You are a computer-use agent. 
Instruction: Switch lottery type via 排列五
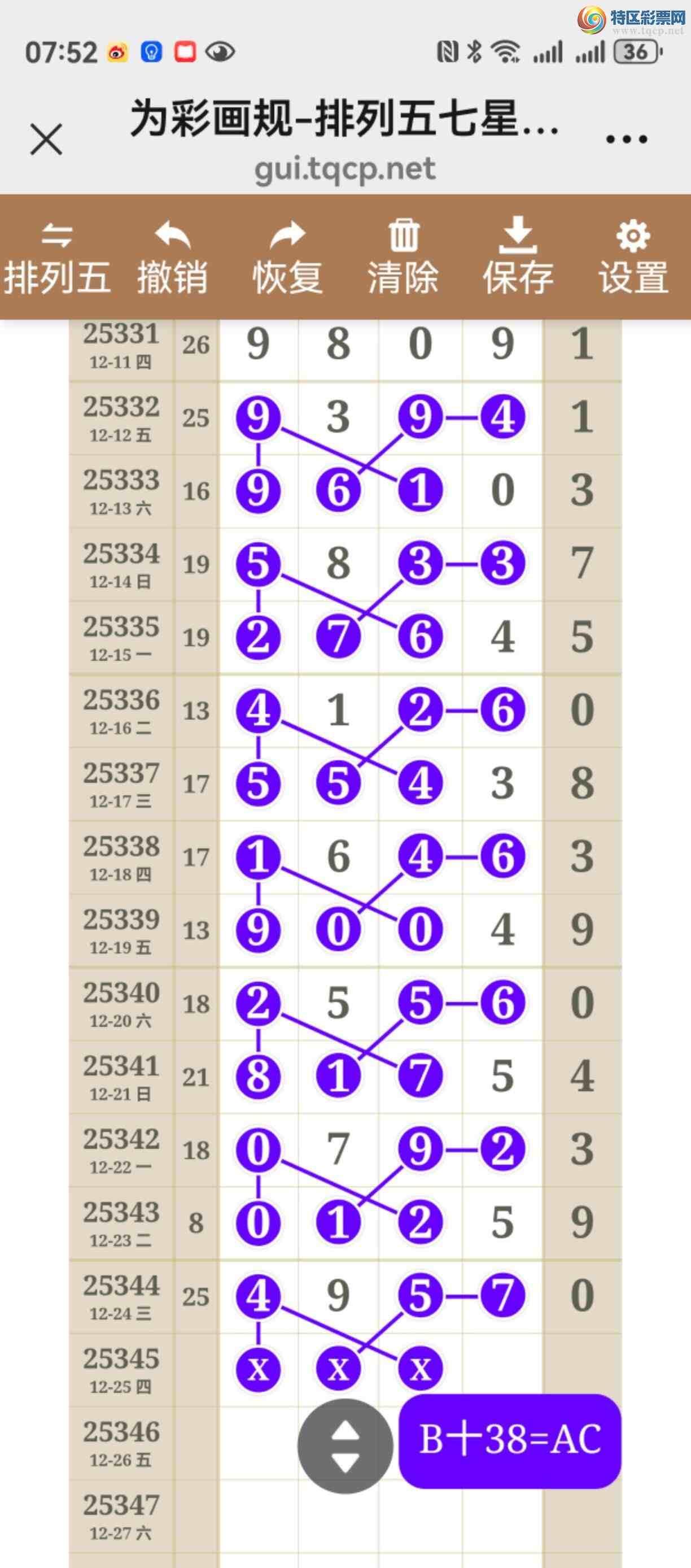pos(57,258)
